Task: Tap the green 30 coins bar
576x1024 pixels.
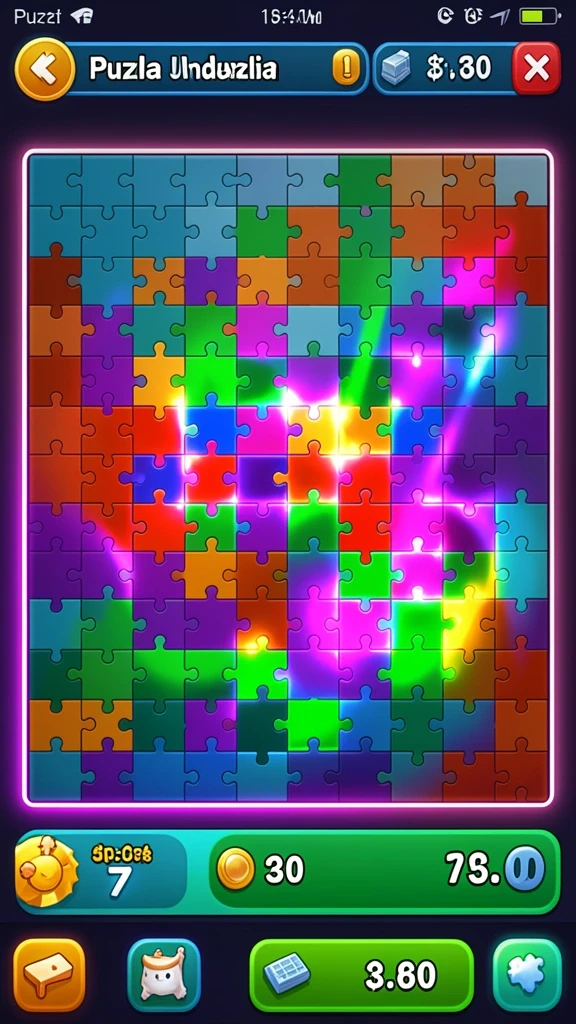Action: (384, 871)
